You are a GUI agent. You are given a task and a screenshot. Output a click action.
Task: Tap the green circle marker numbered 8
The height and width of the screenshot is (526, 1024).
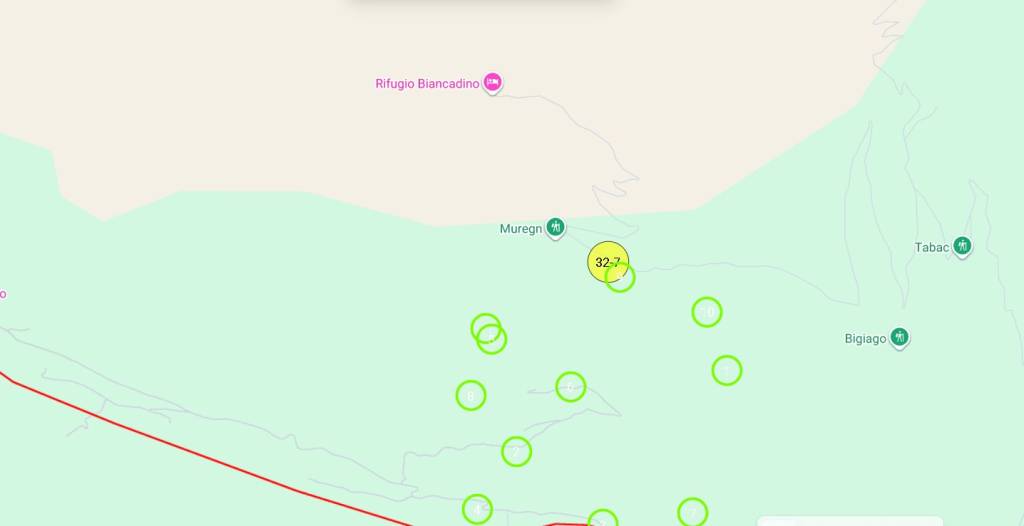[x=471, y=396]
